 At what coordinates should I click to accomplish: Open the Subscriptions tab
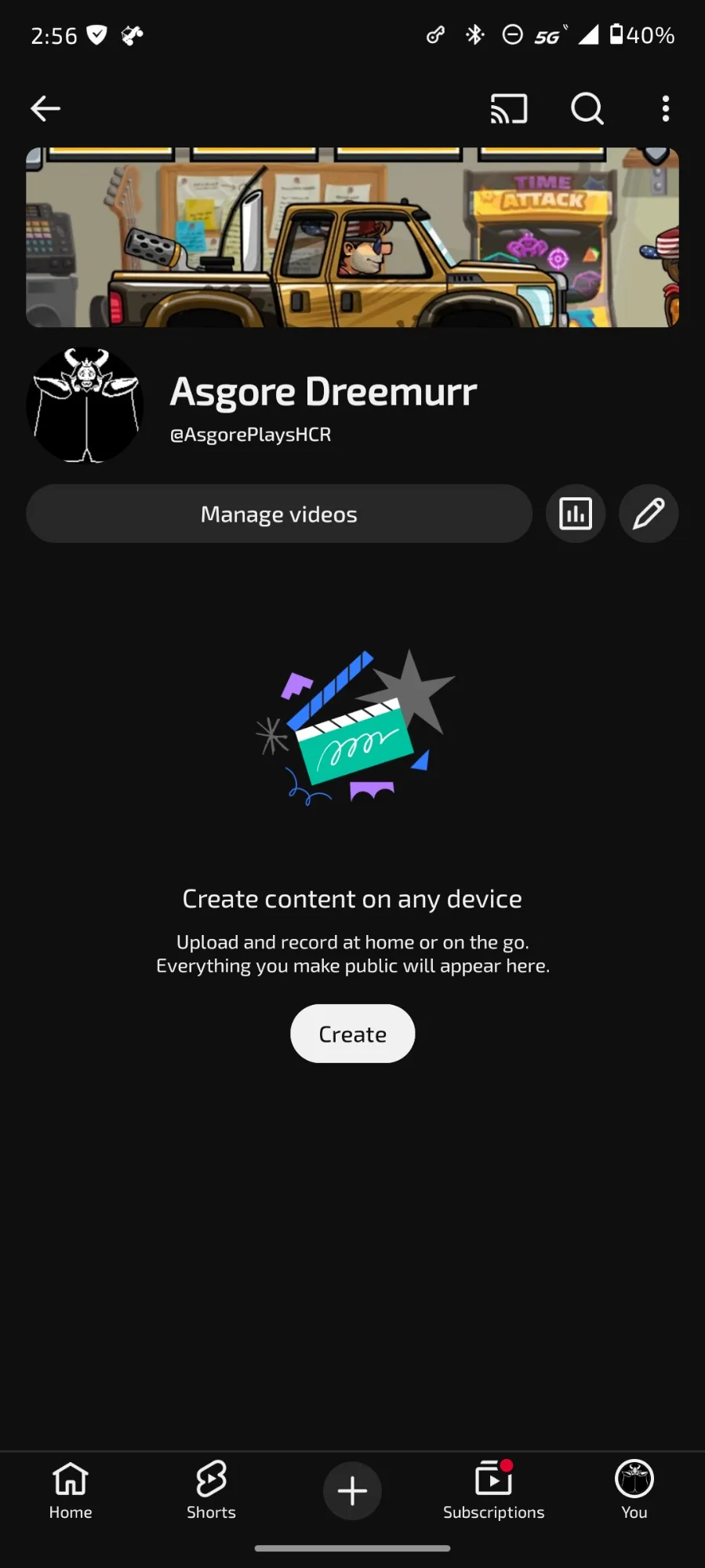(x=493, y=1490)
